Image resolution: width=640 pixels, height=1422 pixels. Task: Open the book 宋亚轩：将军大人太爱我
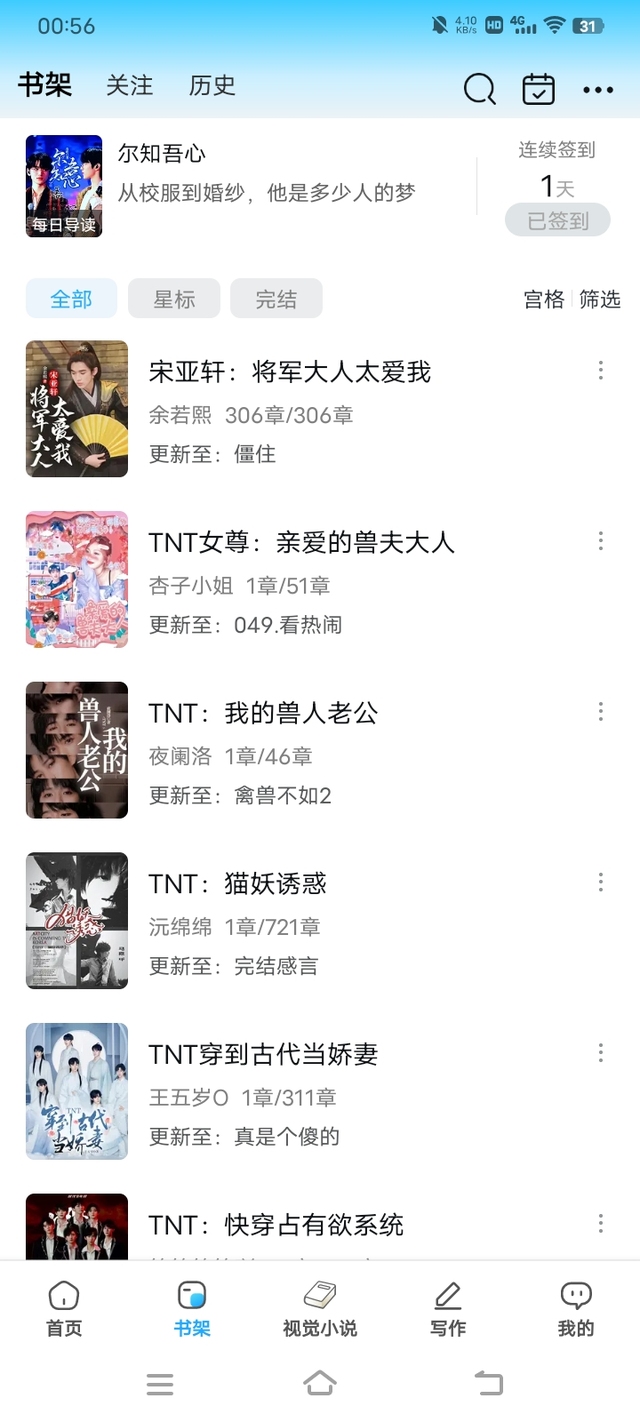(290, 373)
